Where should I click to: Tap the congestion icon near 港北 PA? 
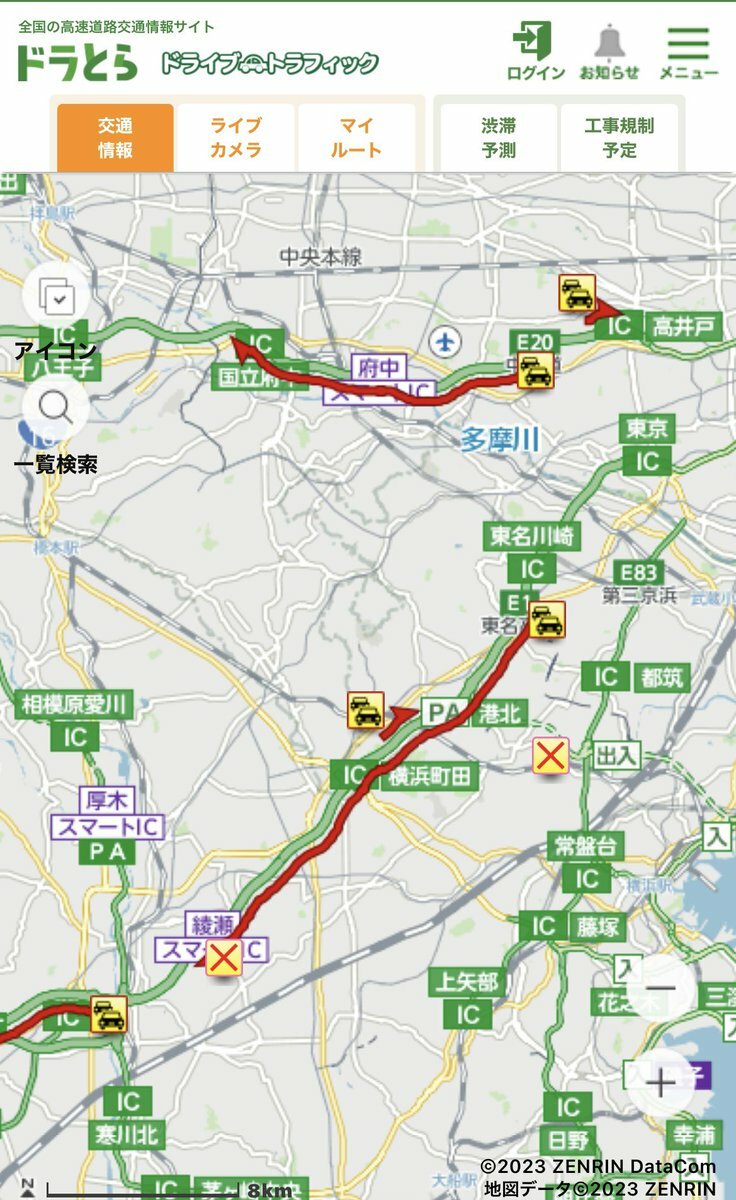click(366, 710)
